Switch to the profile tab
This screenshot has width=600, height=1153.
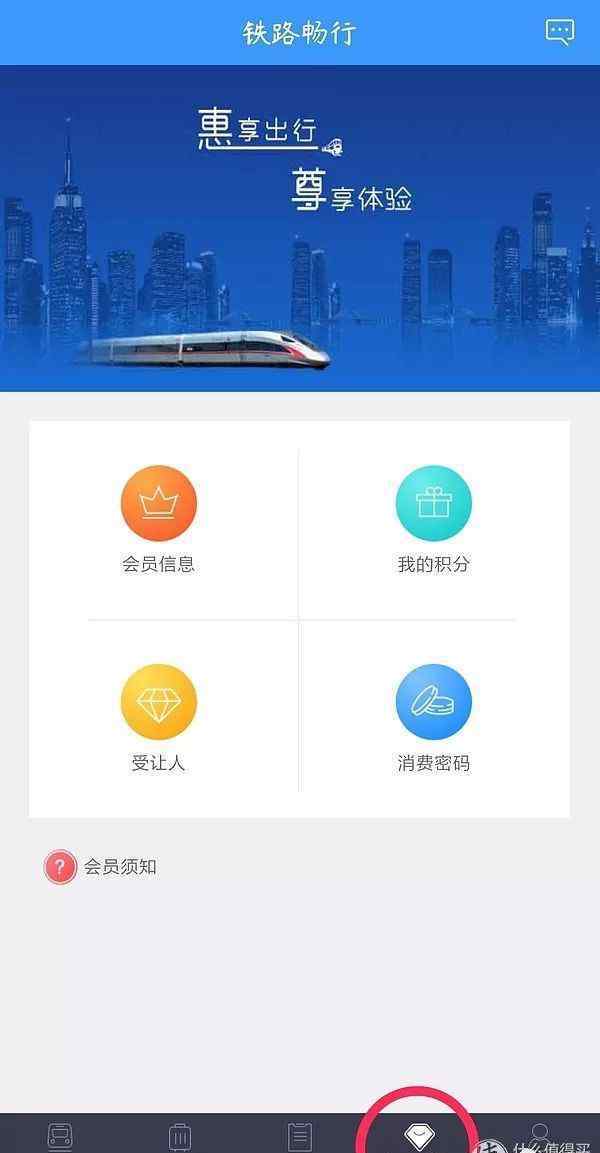[x=539, y=1134]
